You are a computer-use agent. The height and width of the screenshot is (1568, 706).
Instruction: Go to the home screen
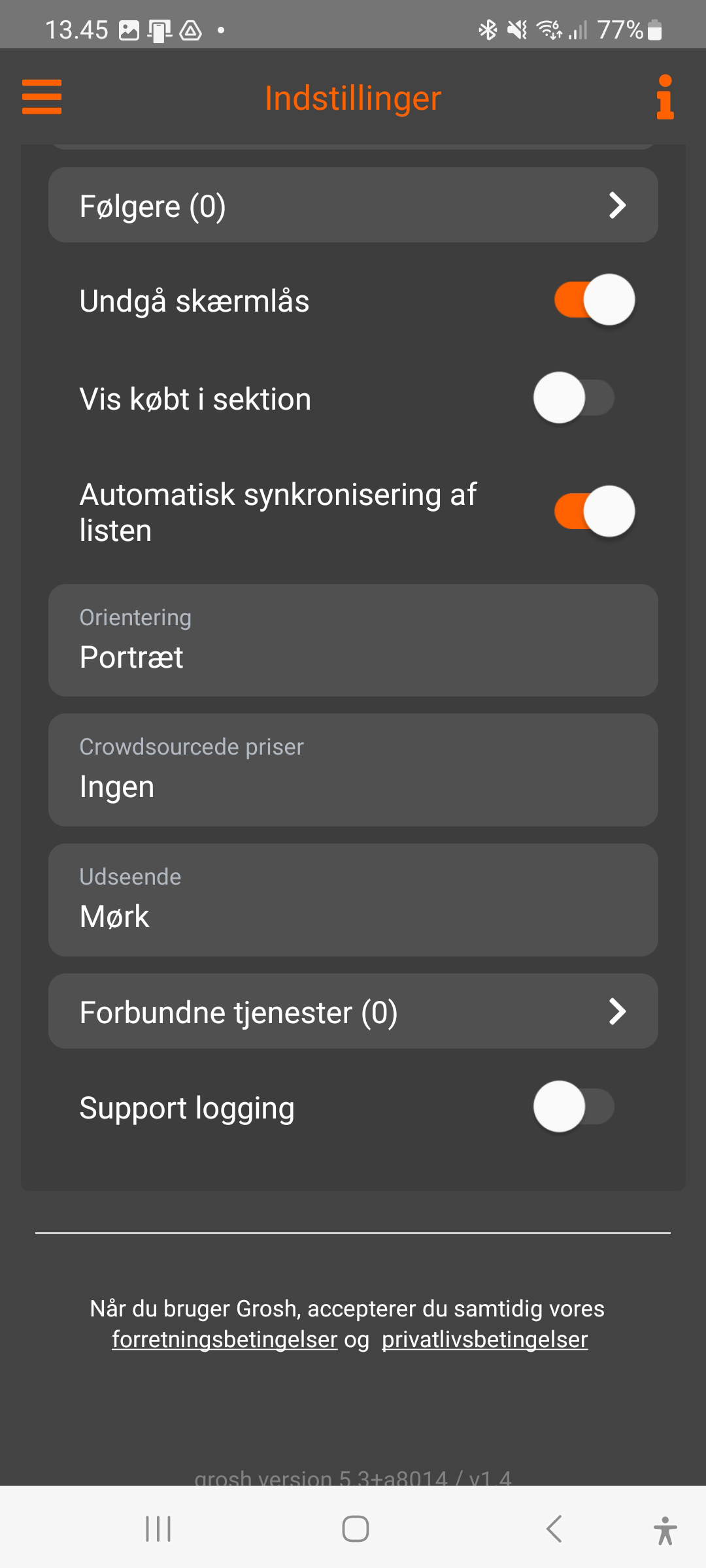point(355,1529)
